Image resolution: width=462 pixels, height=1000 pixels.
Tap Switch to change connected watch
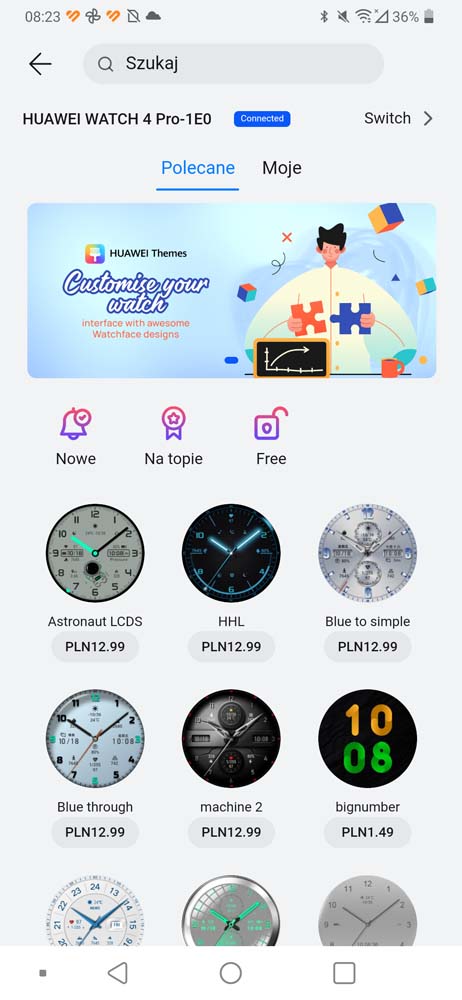[x=398, y=118]
